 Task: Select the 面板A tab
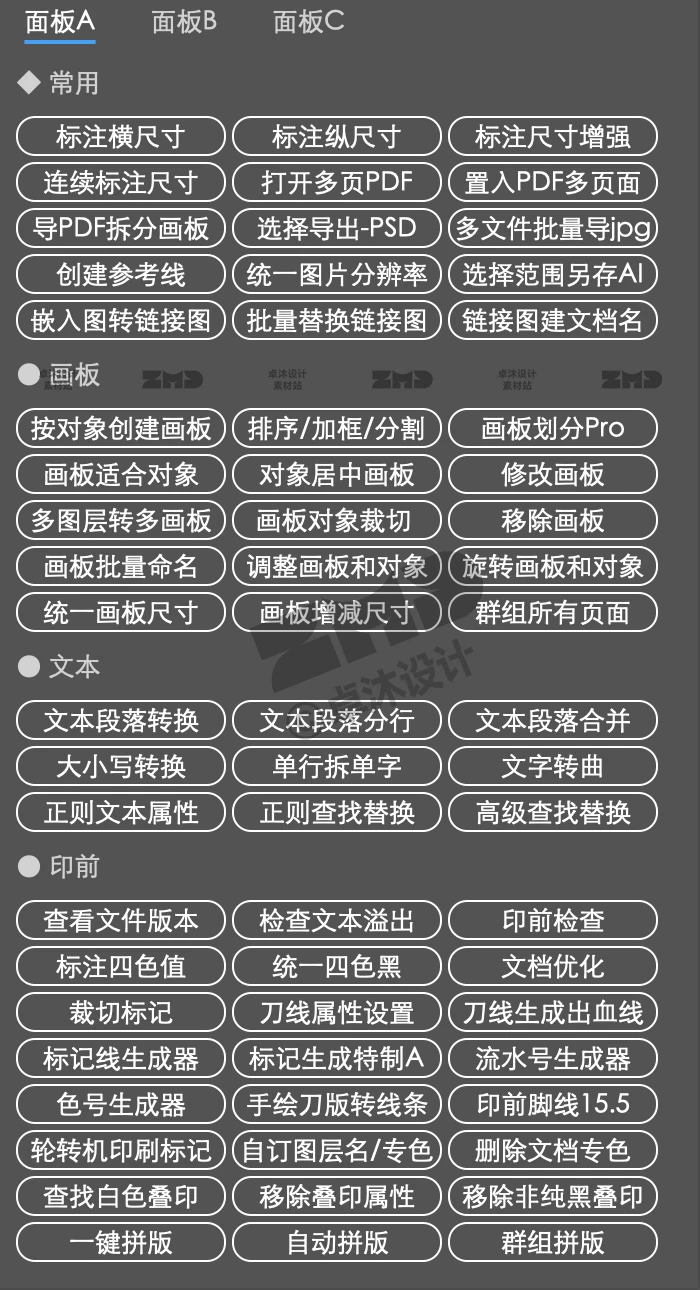click(60, 22)
